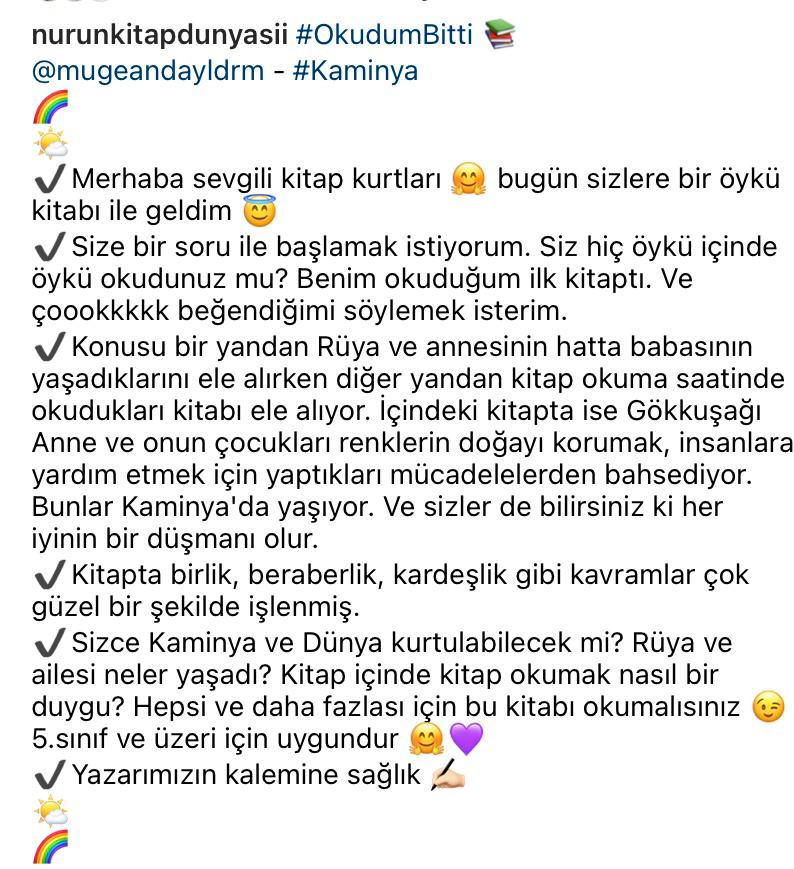
Task: Visit @mugeandayldrm's profile
Action: [147, 71]
